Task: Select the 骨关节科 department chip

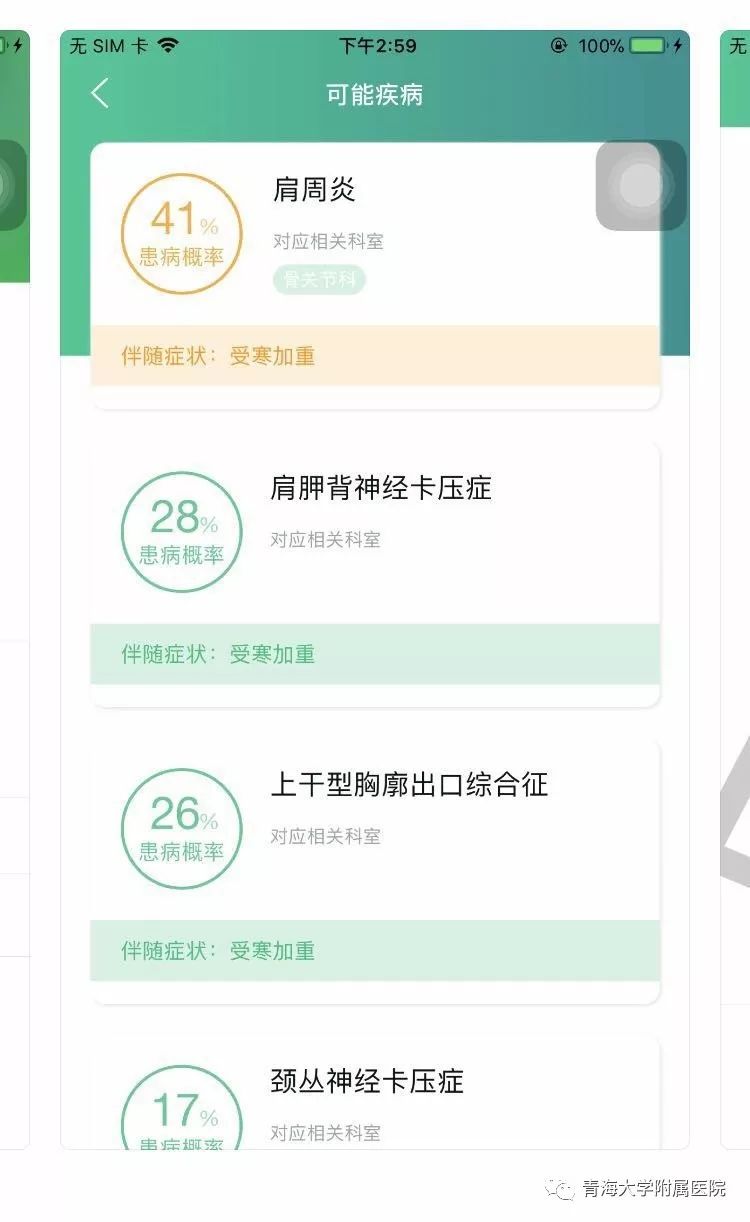Action: 320,280
